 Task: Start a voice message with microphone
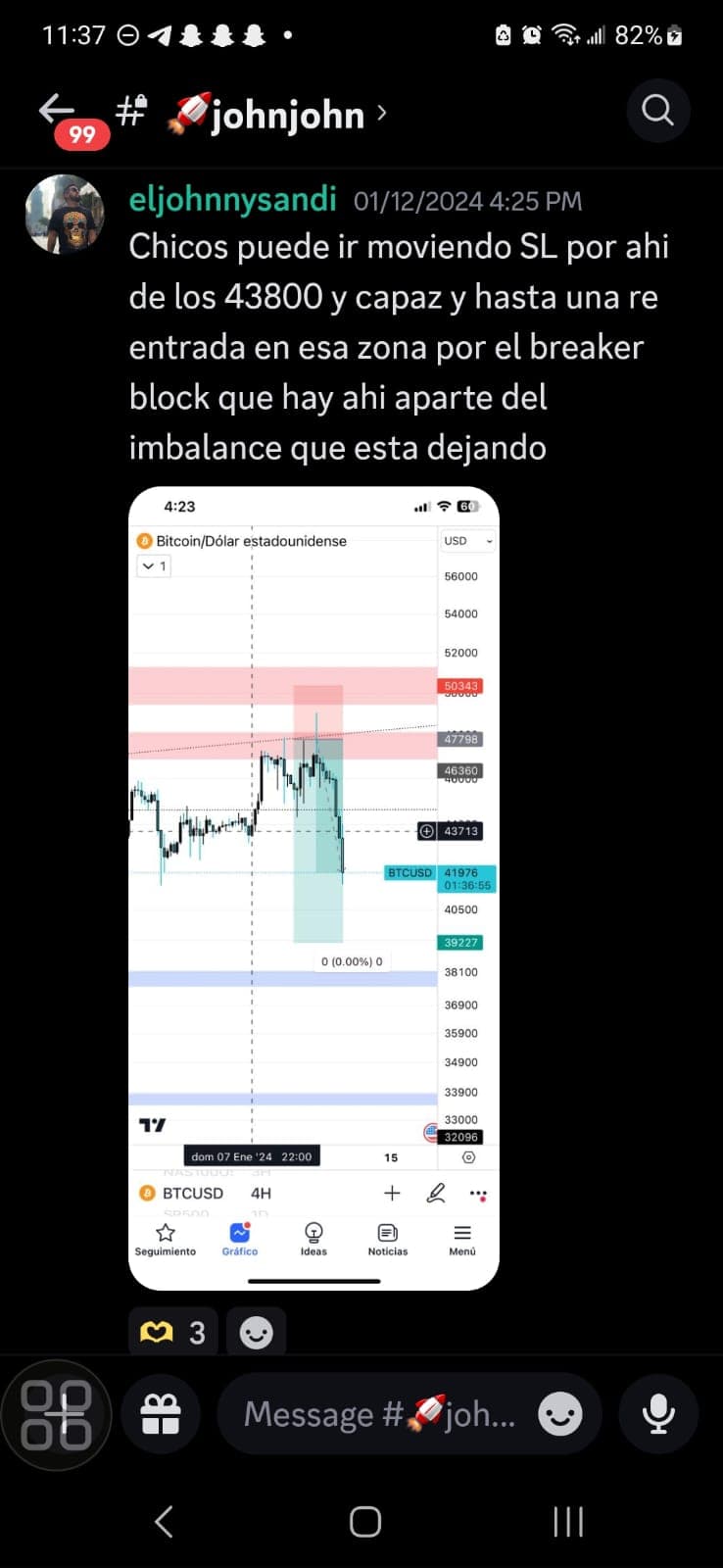point(657,1414)
